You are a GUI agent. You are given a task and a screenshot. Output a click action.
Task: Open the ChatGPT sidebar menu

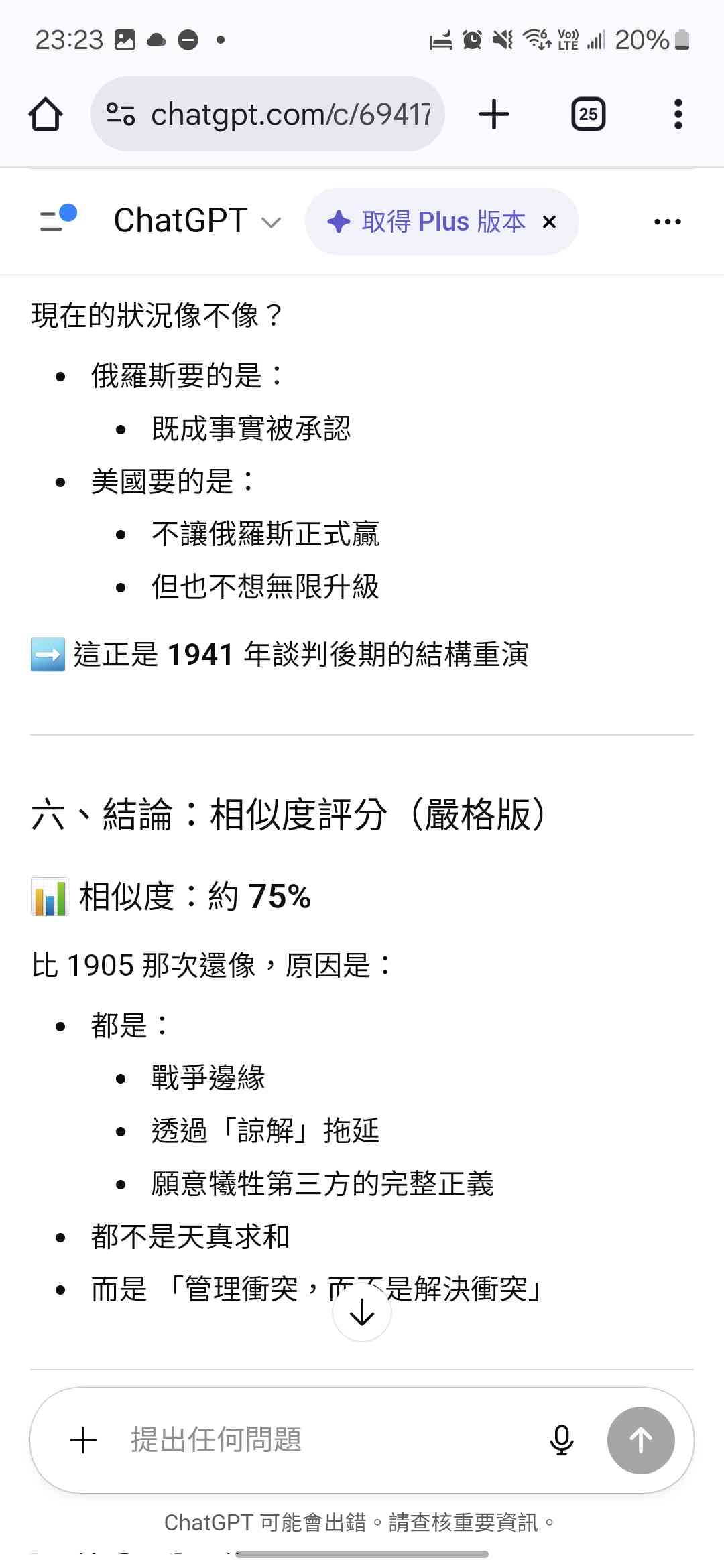pyautogui.click(x=58, y=219)
